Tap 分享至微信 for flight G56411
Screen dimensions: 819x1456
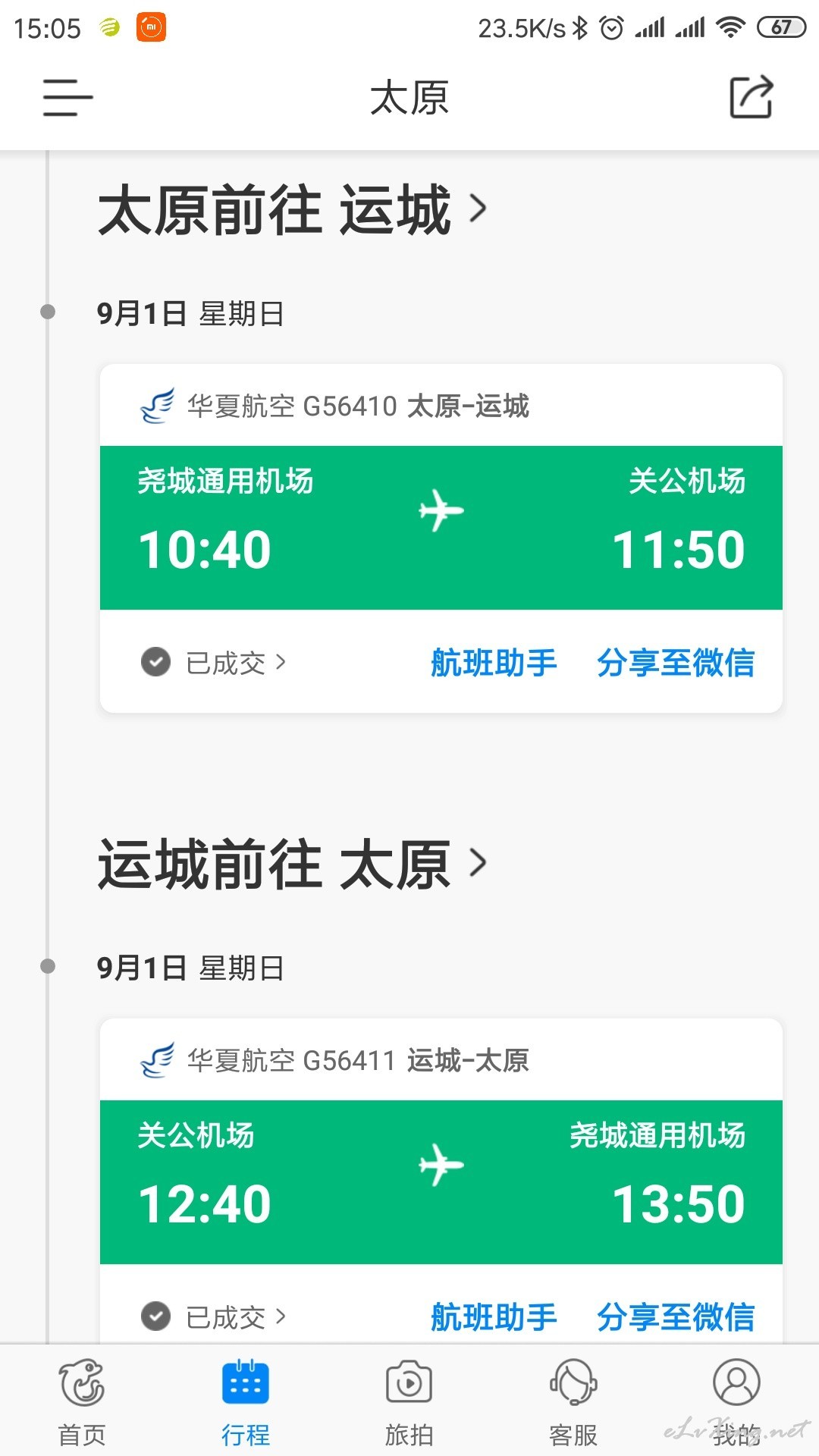tap(675, 1317)
